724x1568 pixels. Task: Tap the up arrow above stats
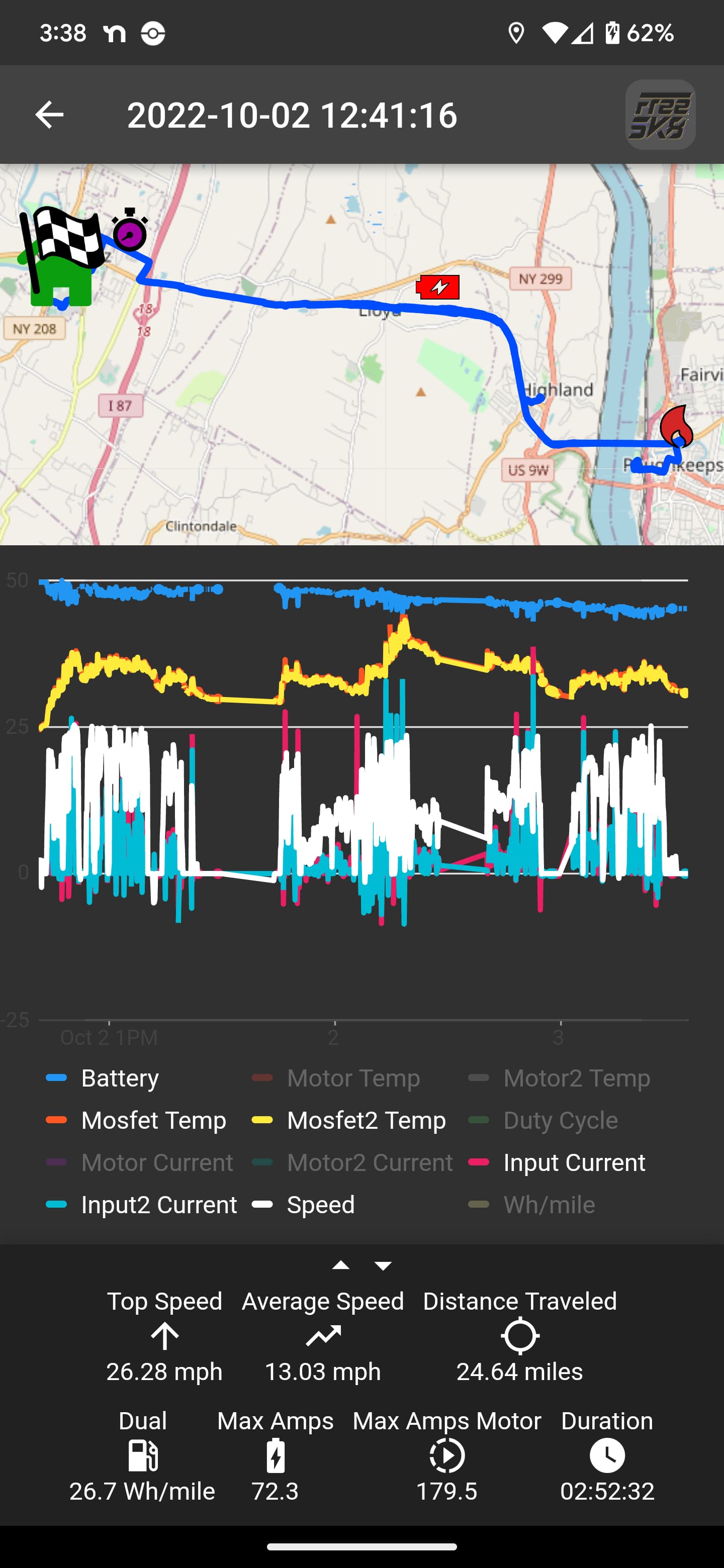(x=341, y=1265)
